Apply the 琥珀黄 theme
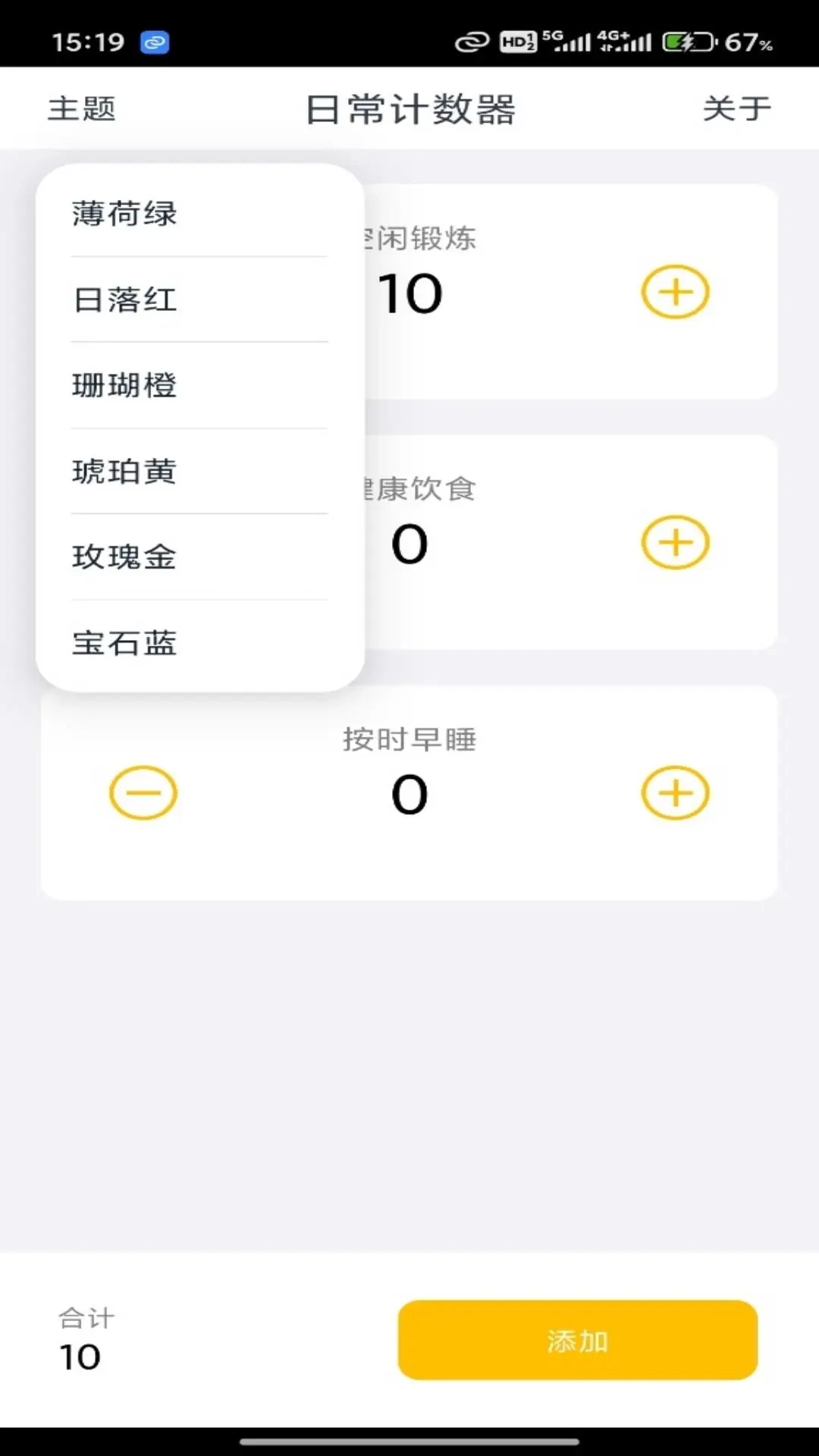This screenshot has height=1456, width=819. pos(125,472)
